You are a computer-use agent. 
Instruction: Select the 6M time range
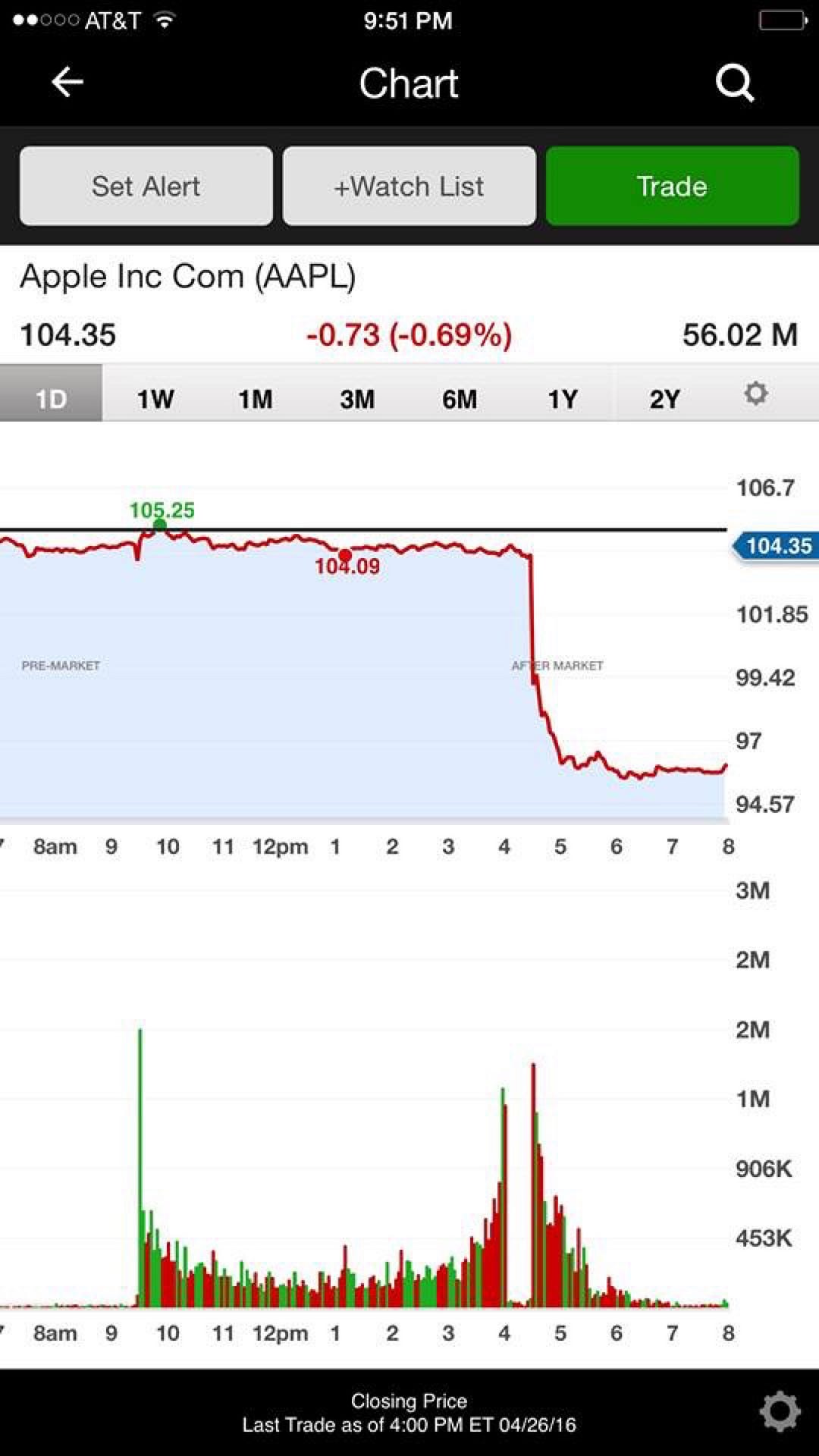tap(460, 397)
